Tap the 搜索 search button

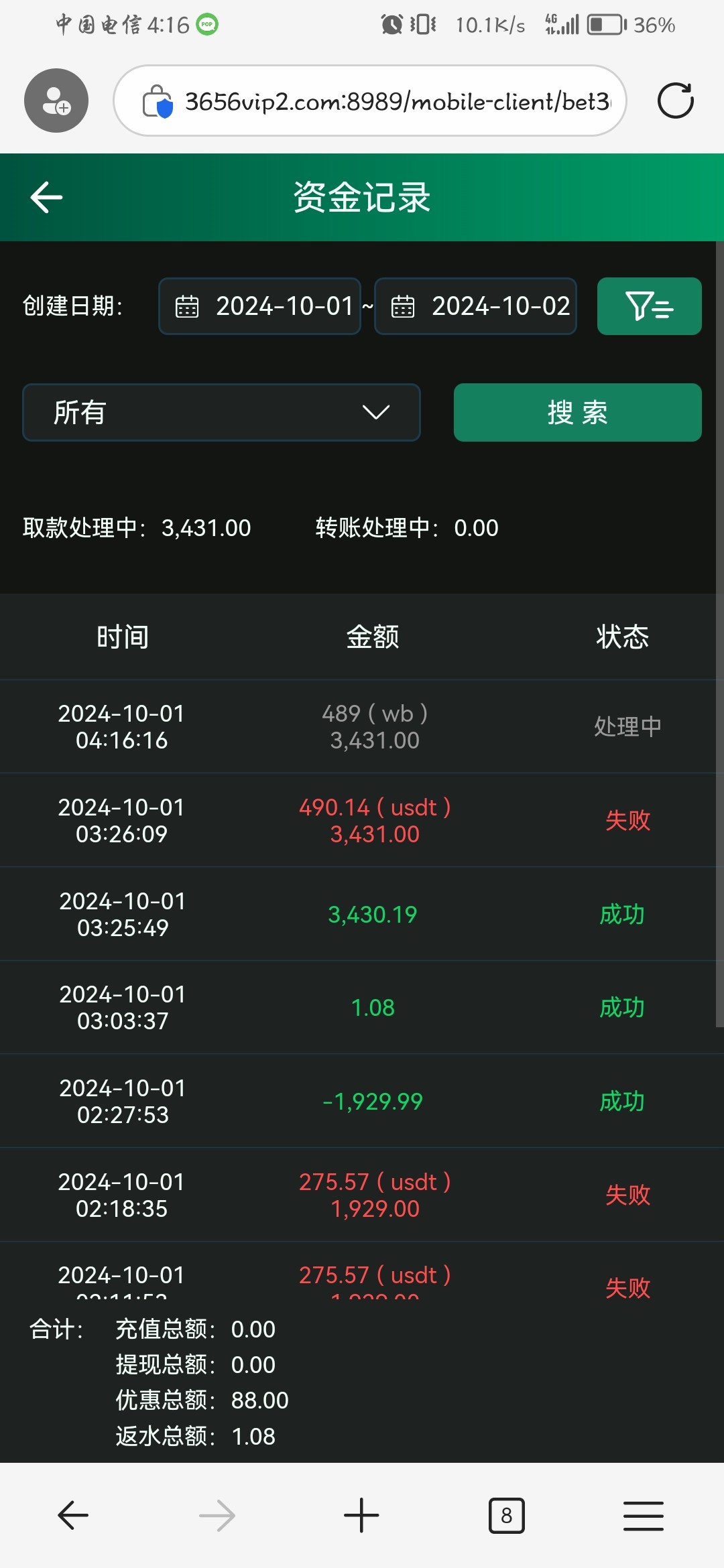click(x=577, y=412)
